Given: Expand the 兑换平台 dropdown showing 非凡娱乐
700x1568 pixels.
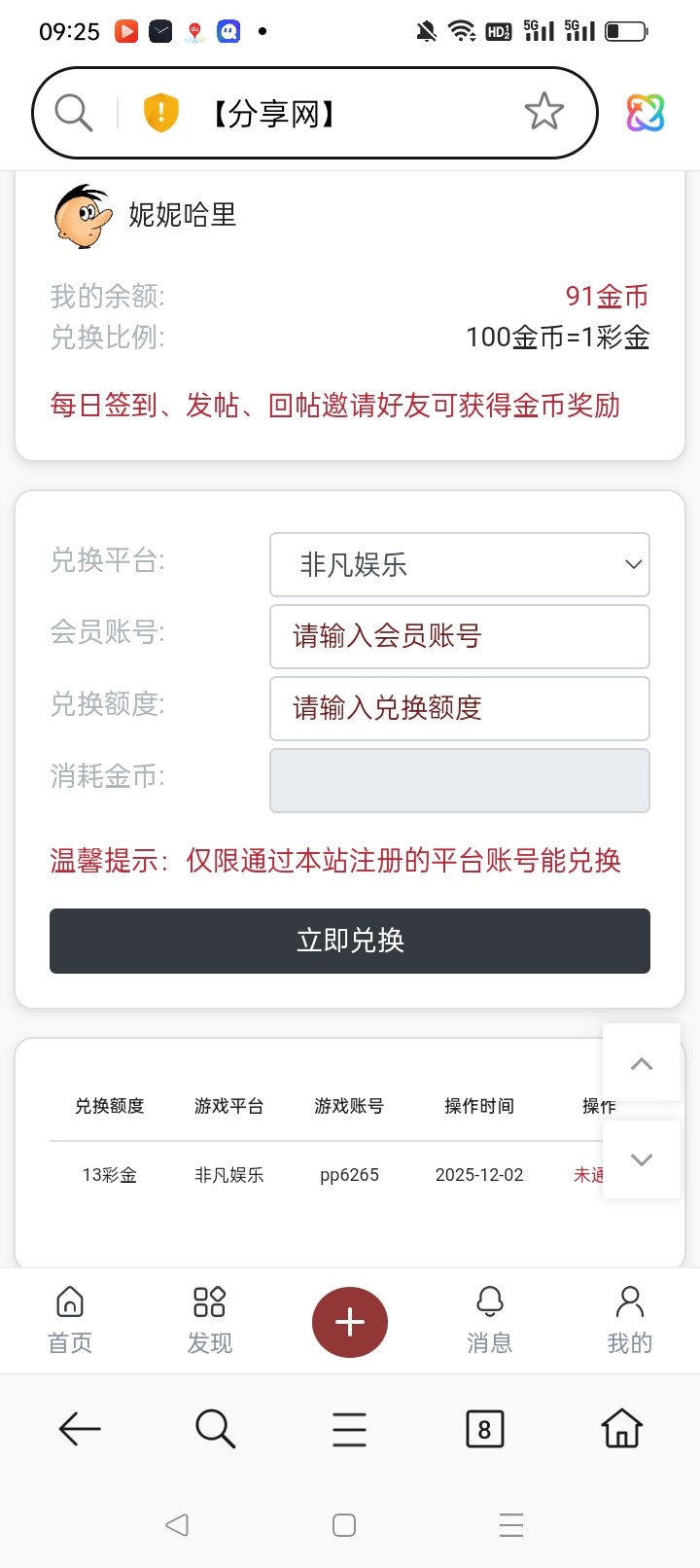Looking at the screenshot, I should tap(459, 564).
